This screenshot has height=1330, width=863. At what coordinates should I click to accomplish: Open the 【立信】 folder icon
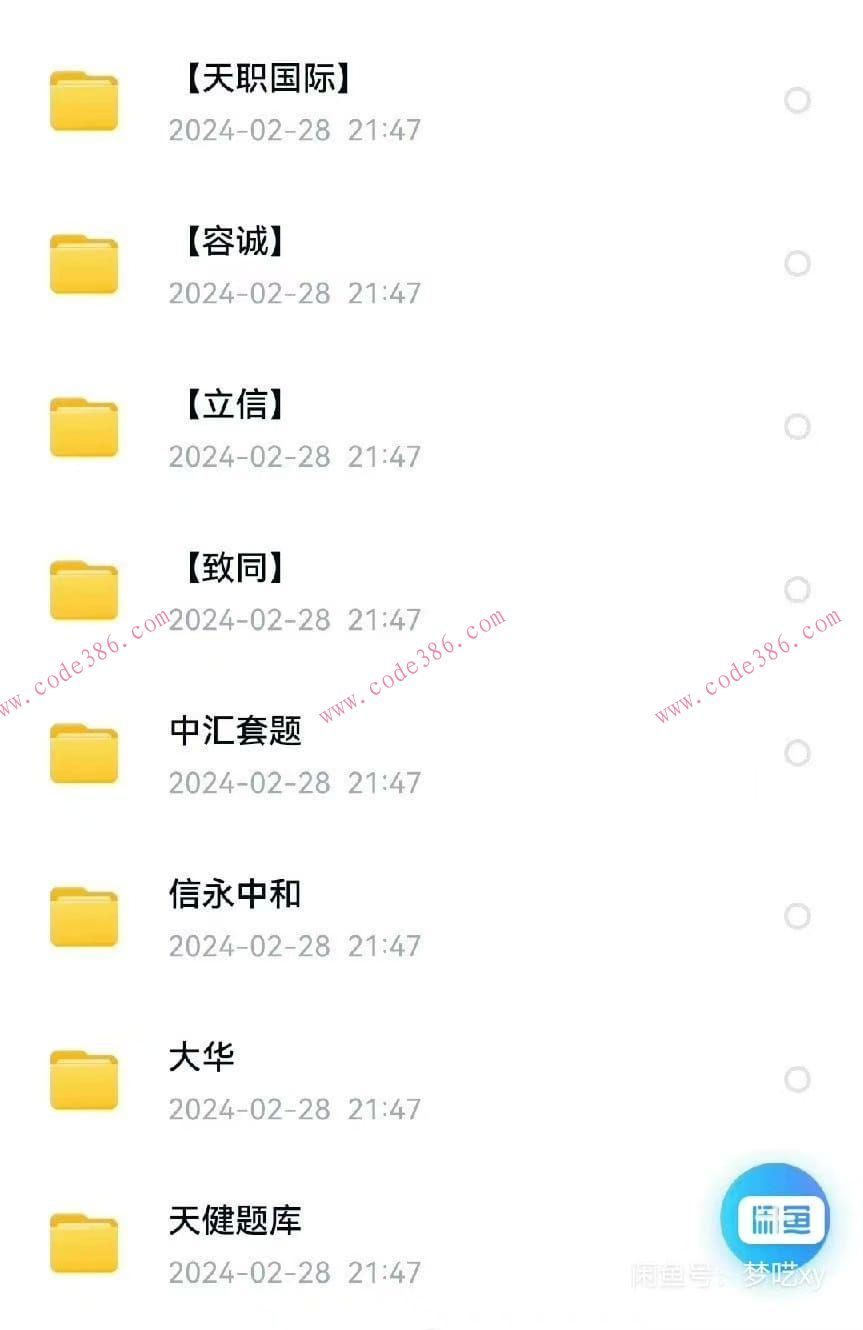(84, 427)
